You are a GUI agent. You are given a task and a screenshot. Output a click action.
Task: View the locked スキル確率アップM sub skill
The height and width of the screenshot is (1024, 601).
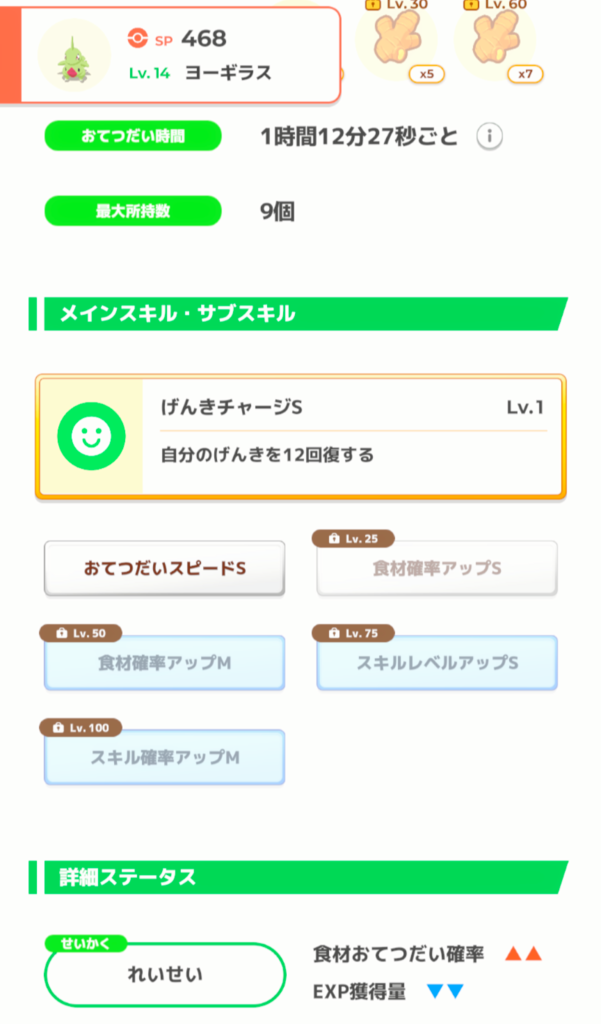click(x=165, y=758)
